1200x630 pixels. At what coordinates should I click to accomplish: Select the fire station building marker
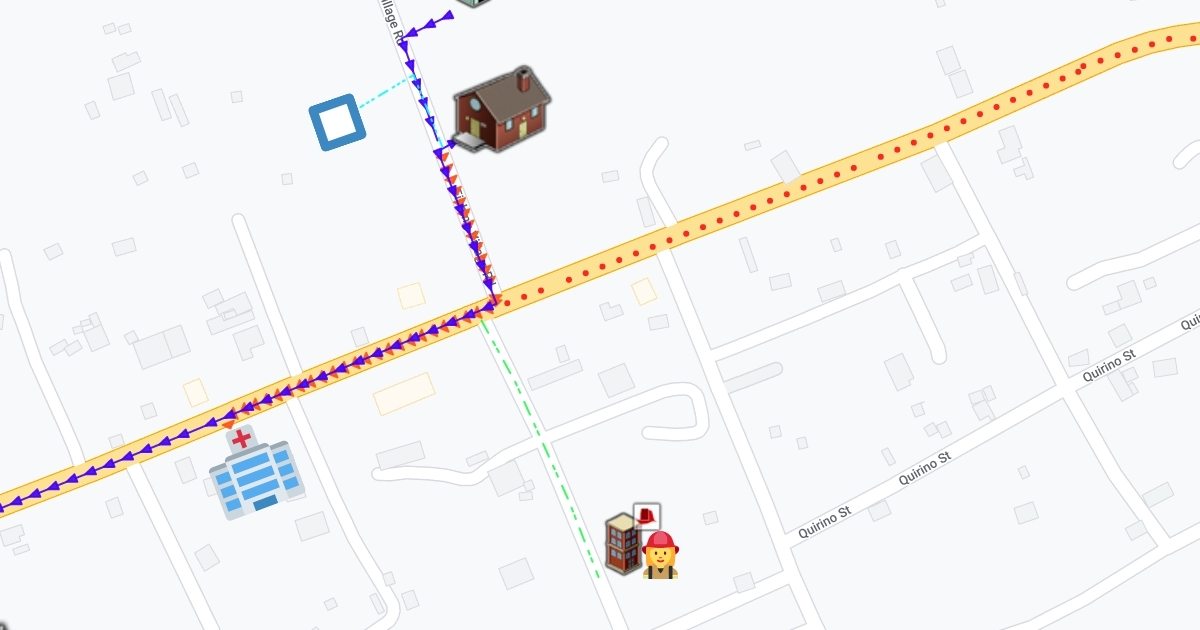622,543
